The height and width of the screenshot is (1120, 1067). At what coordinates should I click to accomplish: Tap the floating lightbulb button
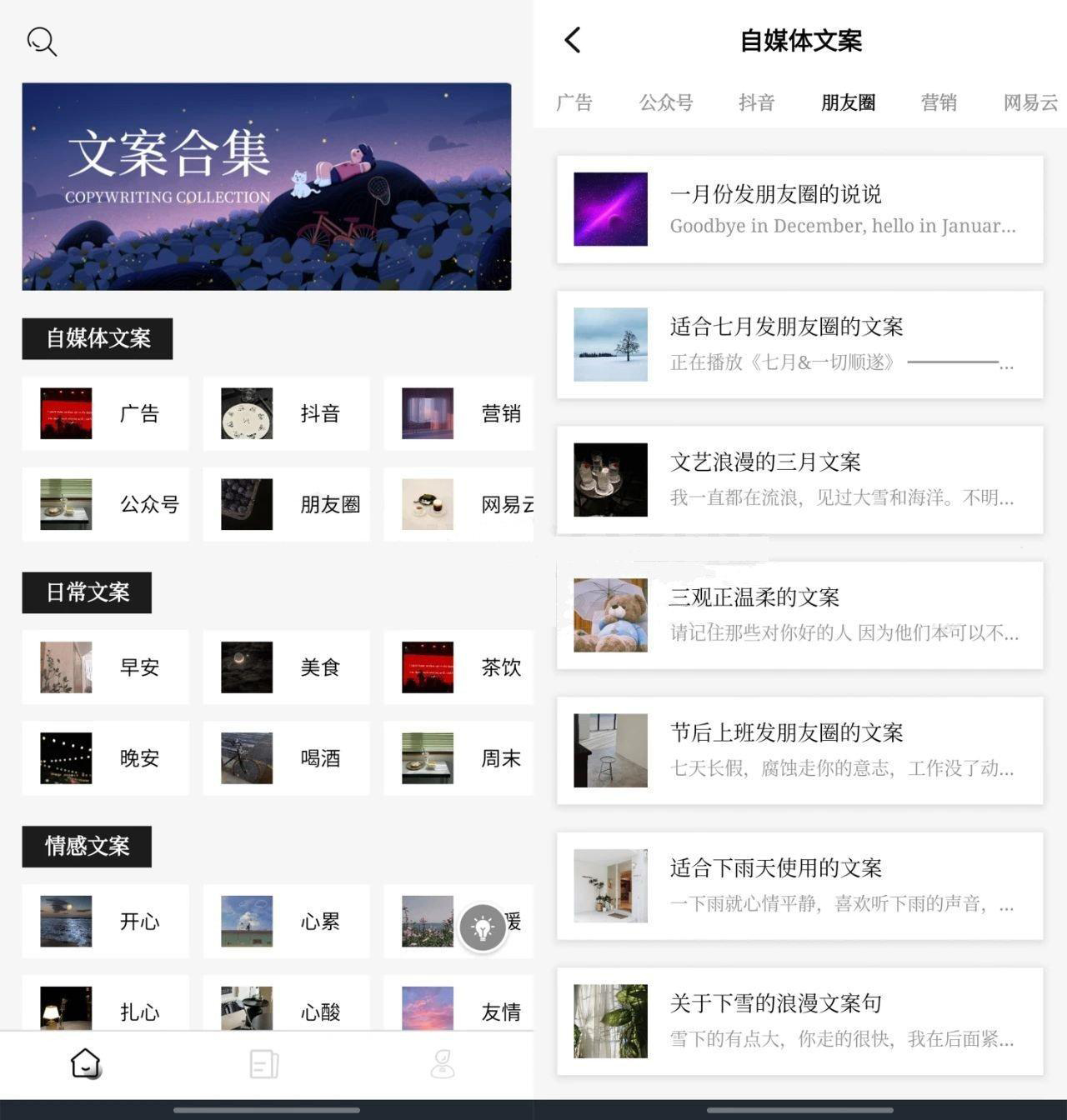click(483, 927)
